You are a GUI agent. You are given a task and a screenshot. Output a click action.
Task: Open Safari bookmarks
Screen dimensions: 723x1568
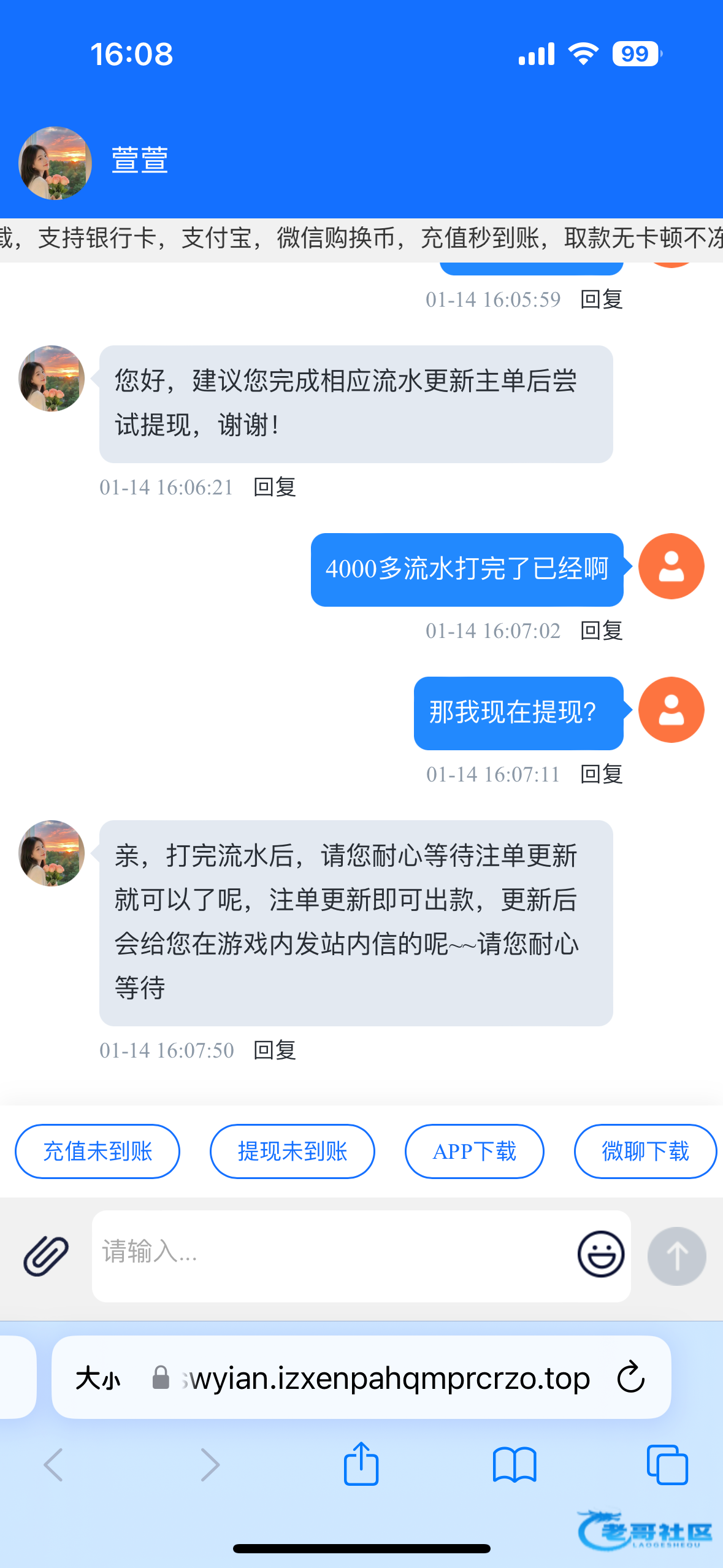(x=515, y=1464)
